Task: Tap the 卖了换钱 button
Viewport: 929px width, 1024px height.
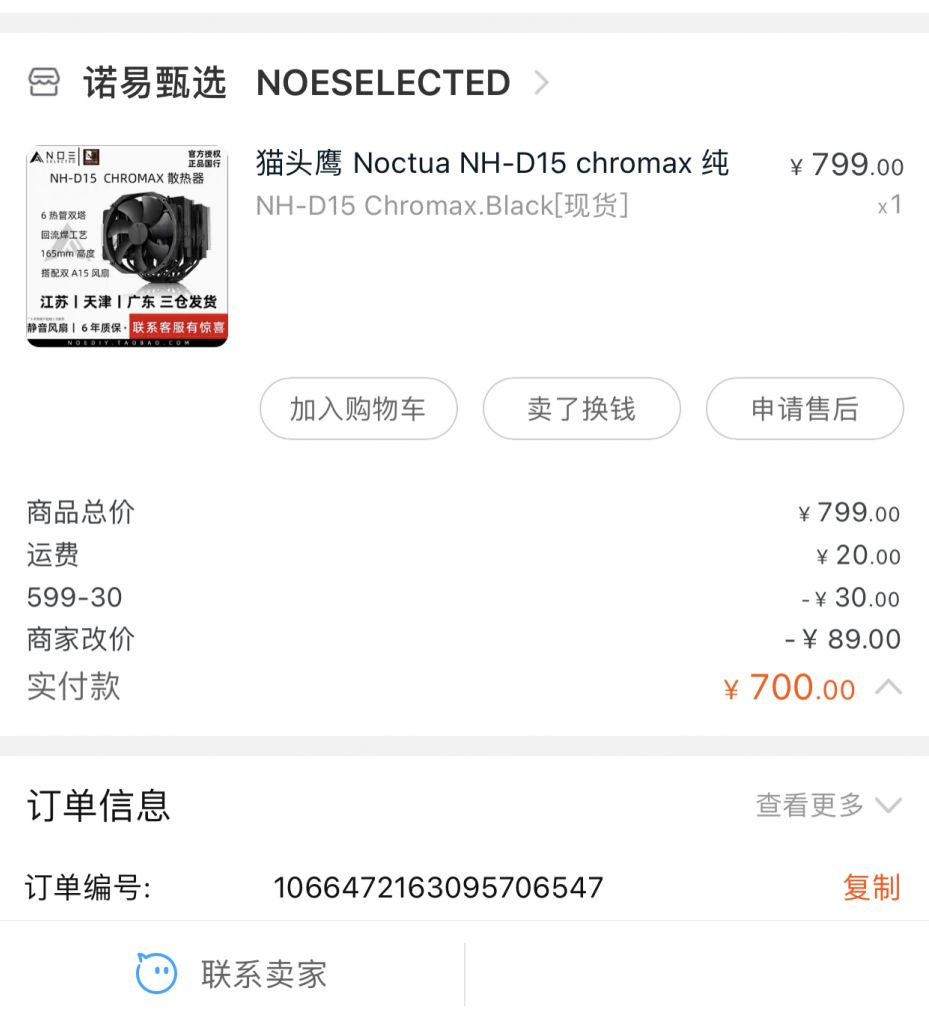Action: click(x=581, y=408)
